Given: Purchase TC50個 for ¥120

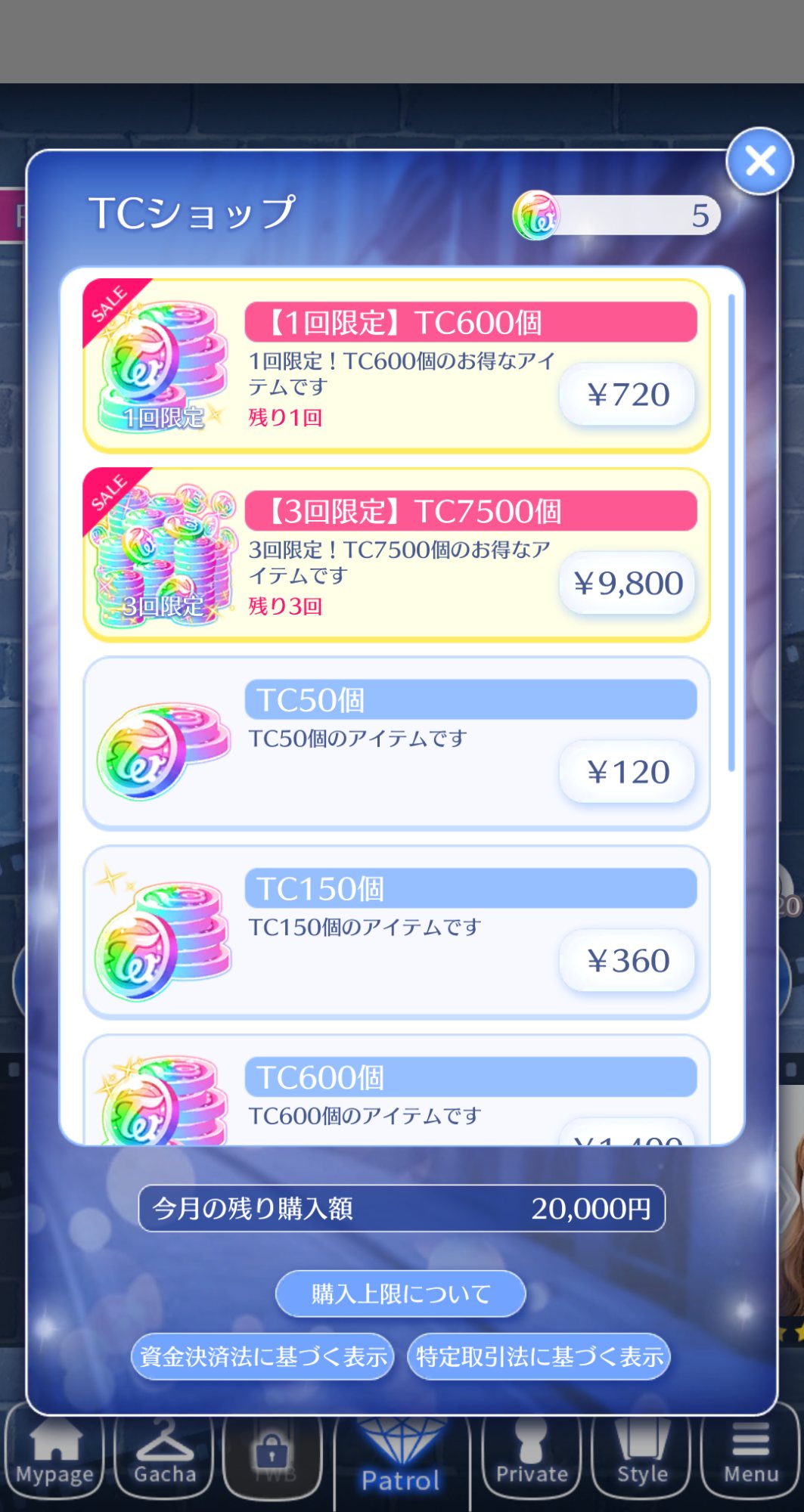Looking at the screenshot, I should point(627,773).
